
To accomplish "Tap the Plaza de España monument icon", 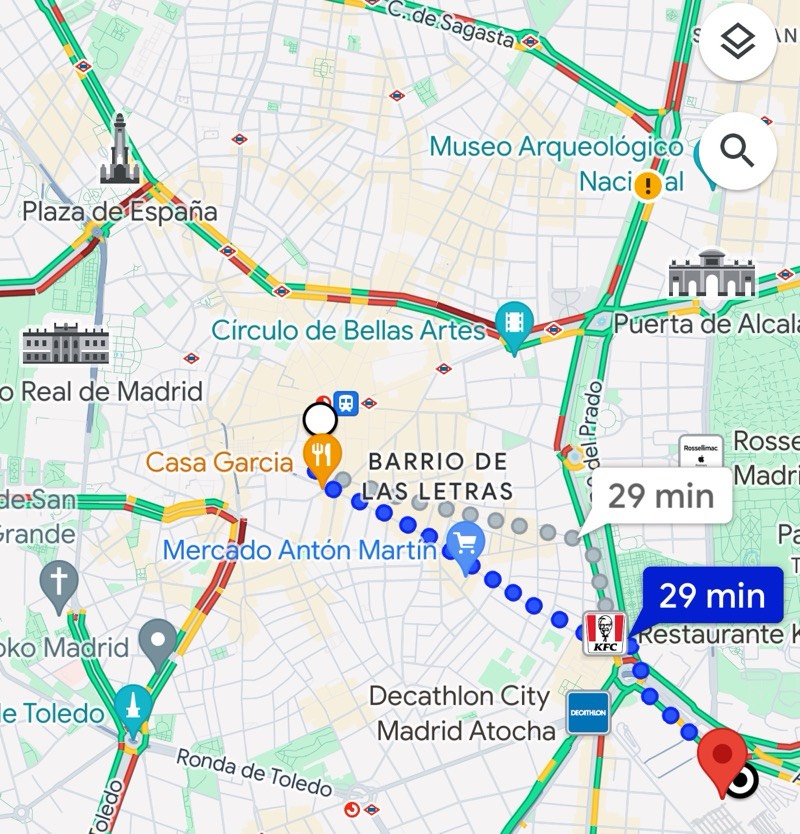I will point(119,150).
